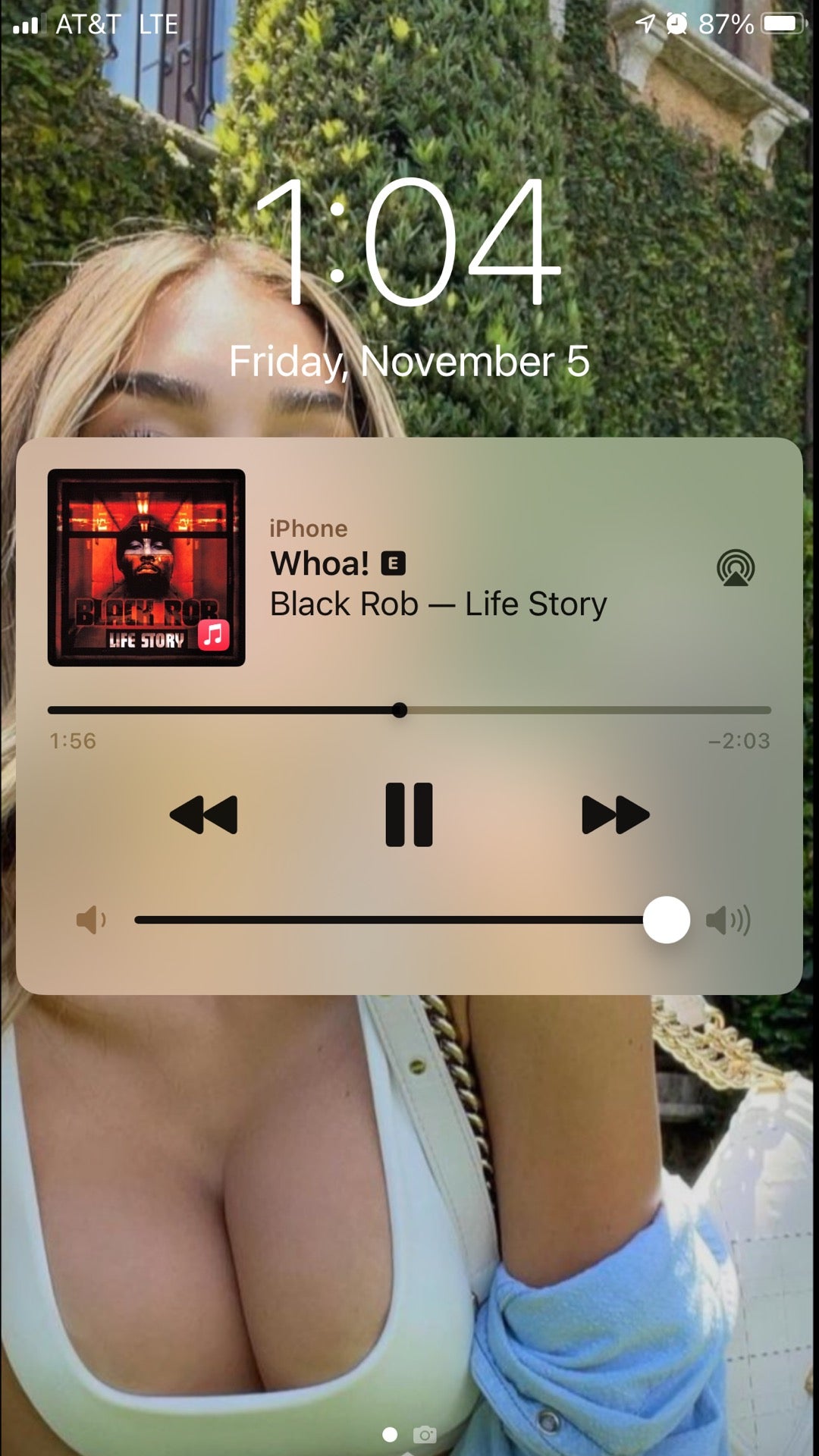Pause the song Whoa!
The image size is (819, 1456).
pyautogui.click(x=409, y=814)
